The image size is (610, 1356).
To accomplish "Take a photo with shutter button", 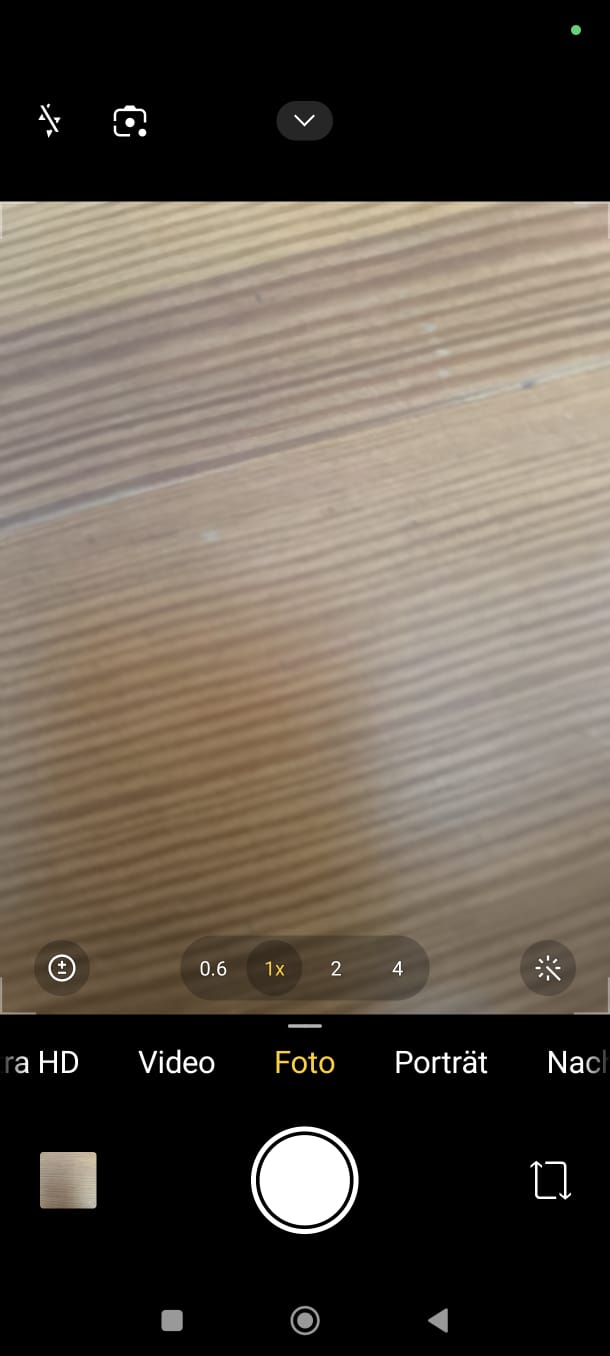I will tap(304, 1180).
